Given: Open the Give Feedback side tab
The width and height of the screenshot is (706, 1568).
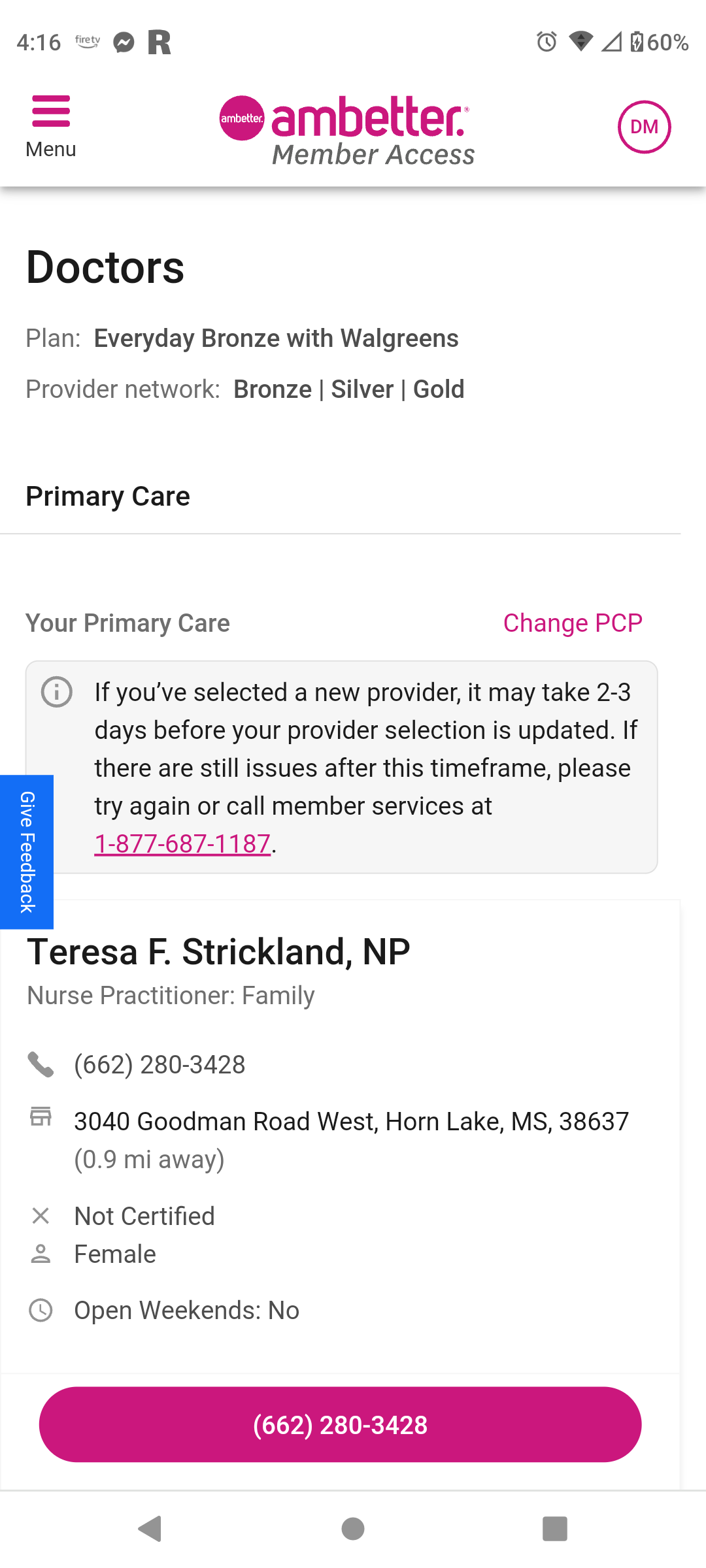Looking at the screenshot, I should pyautogui.click(x=27, y=852).
